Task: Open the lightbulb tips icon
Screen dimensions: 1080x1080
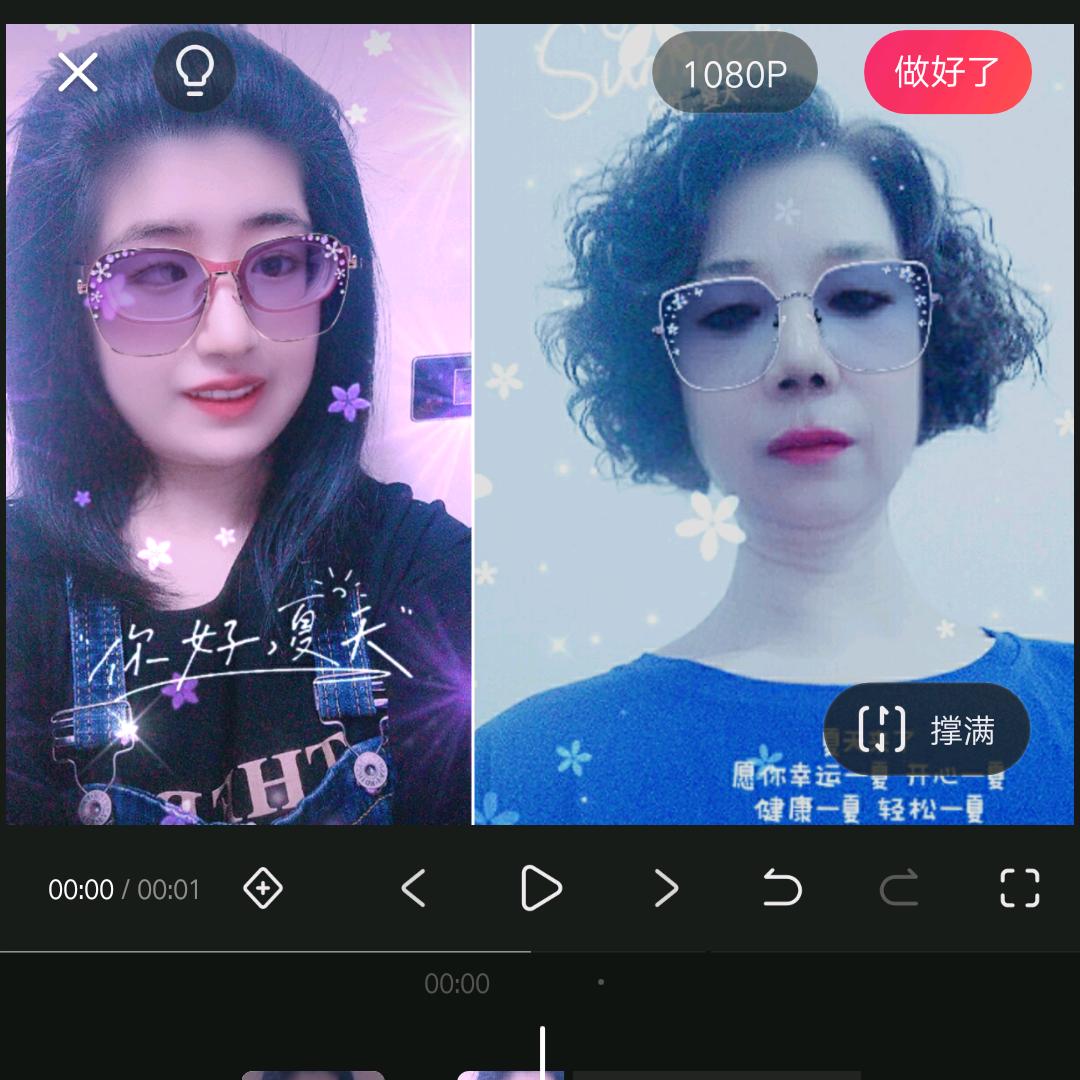Action: click(195, 72)
